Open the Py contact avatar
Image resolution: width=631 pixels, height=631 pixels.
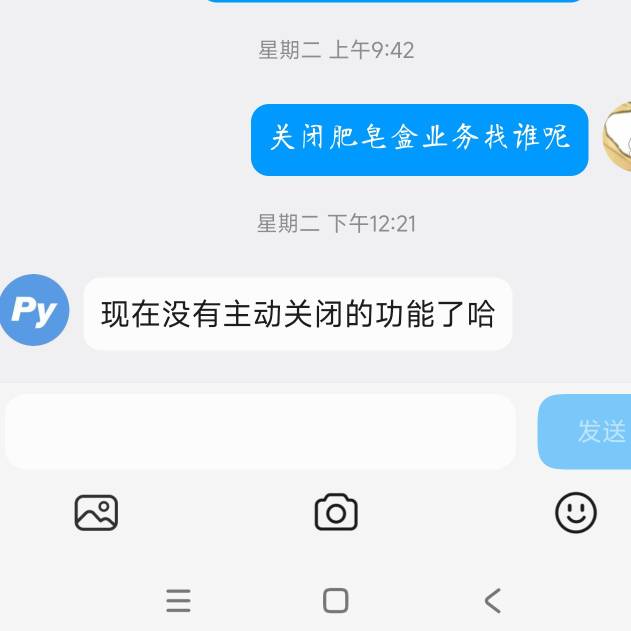(35, 310)
